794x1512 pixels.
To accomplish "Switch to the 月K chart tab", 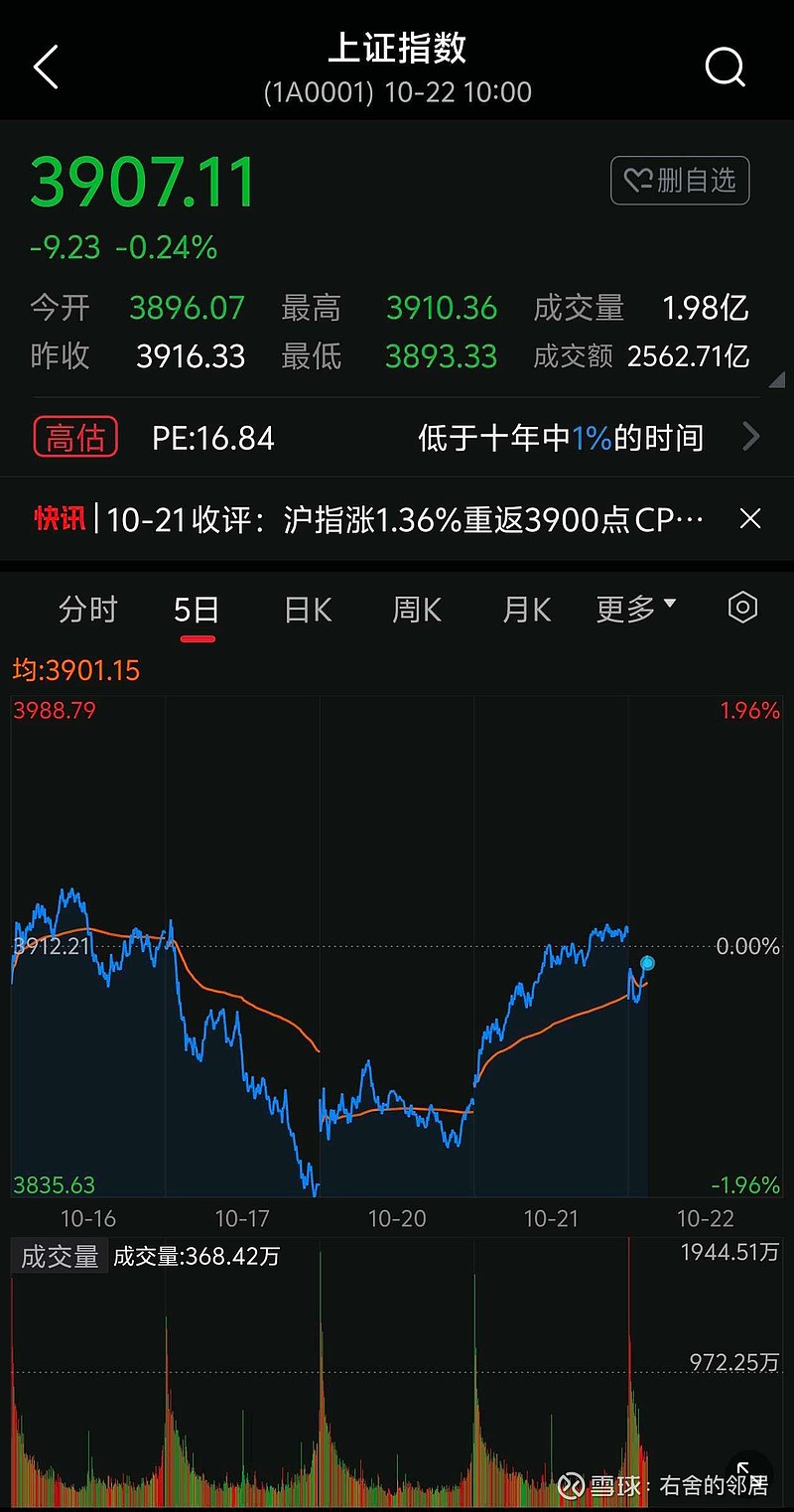I will (x=526, y=609).
